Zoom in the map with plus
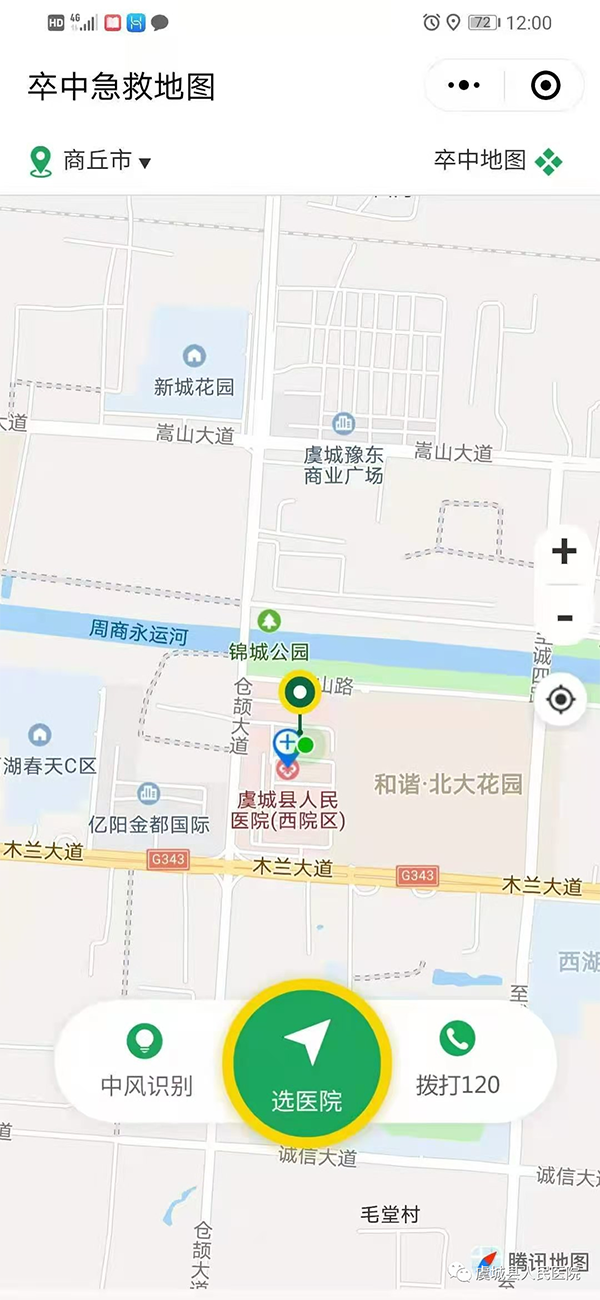The width and height of the screenshot is (600, 1300). [564, 551]
